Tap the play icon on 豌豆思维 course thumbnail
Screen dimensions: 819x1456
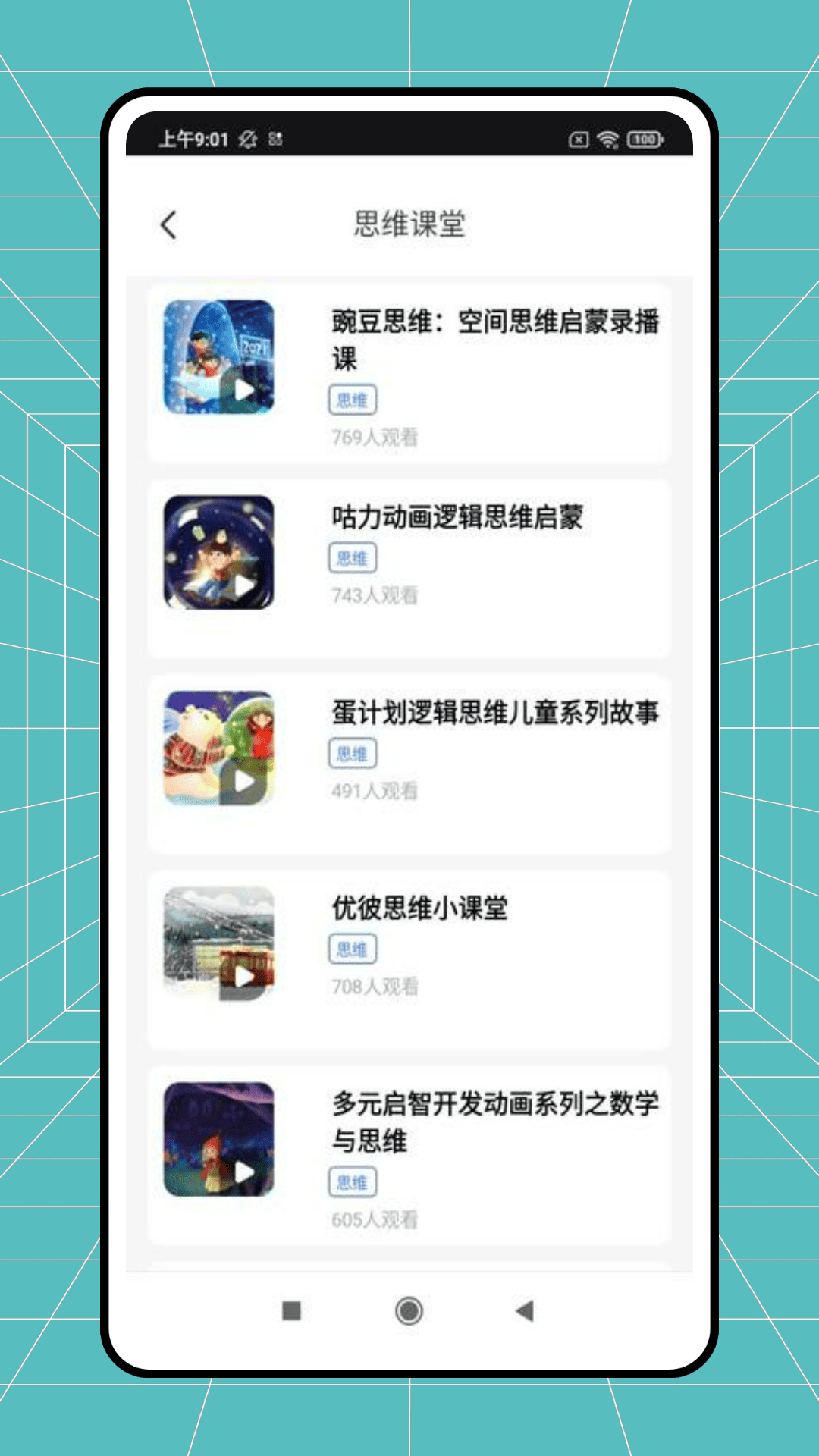coord(244,391)
